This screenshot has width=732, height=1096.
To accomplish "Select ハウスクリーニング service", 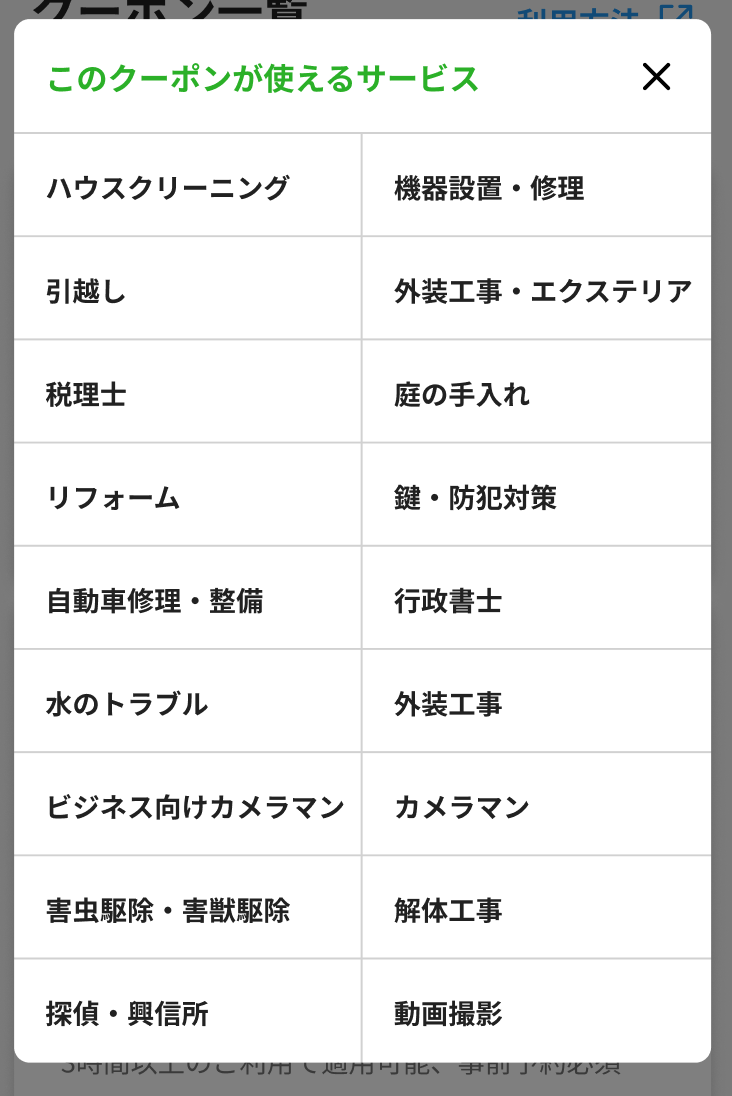I will (168, 187).
